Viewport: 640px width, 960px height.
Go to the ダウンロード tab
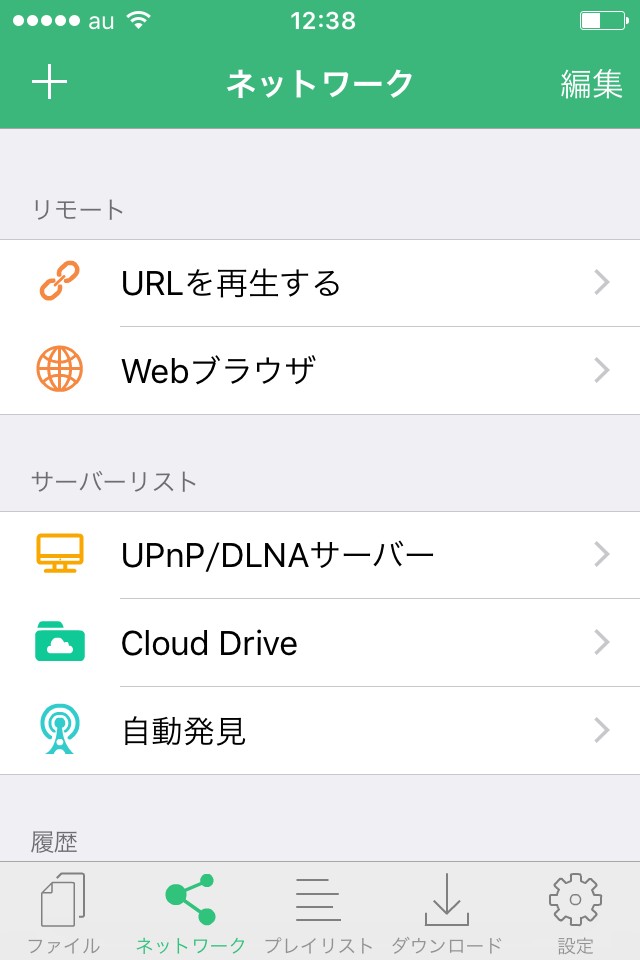[446, 912]
